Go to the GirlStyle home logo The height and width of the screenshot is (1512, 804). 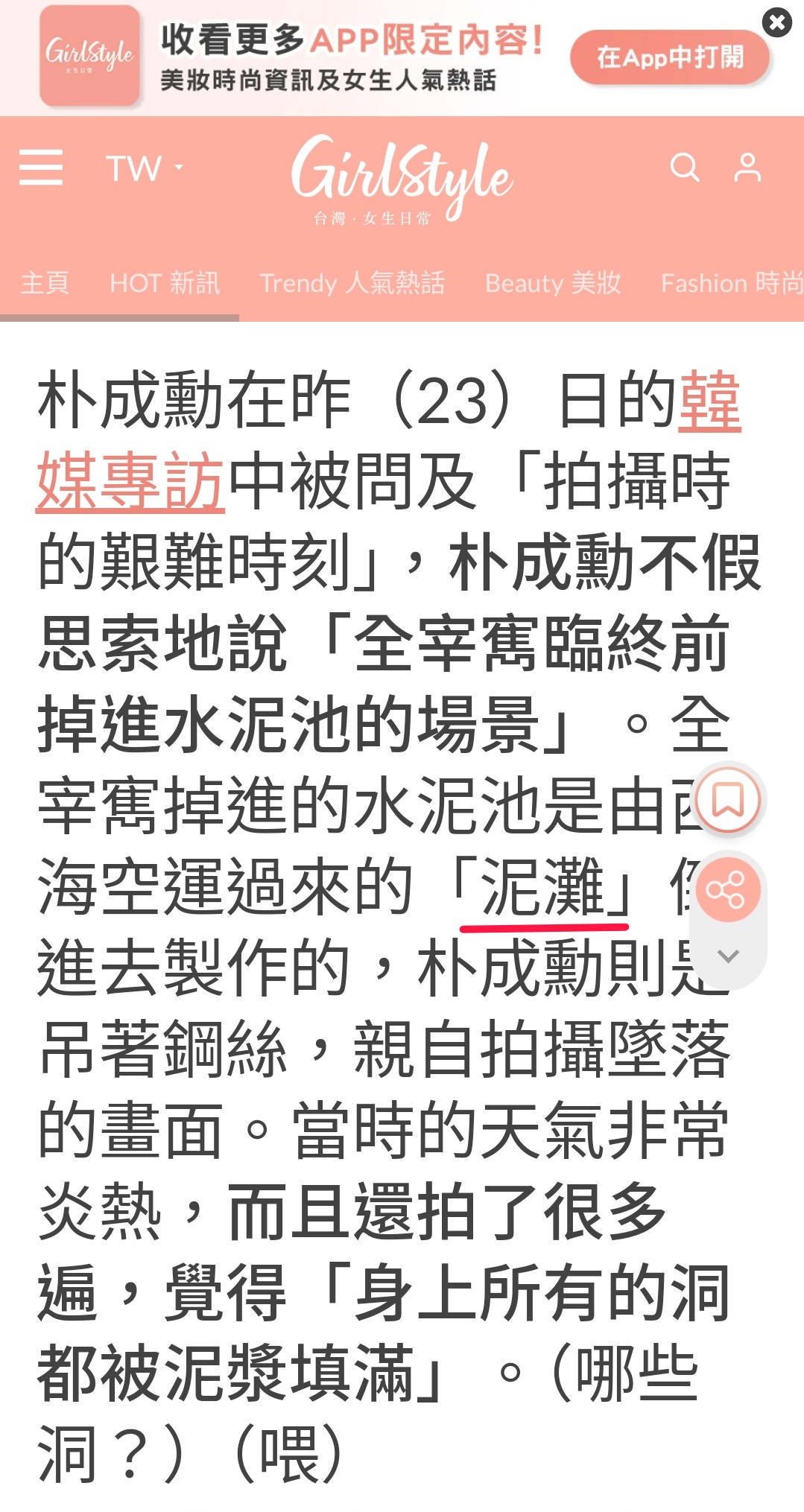[x=402, y=179]
